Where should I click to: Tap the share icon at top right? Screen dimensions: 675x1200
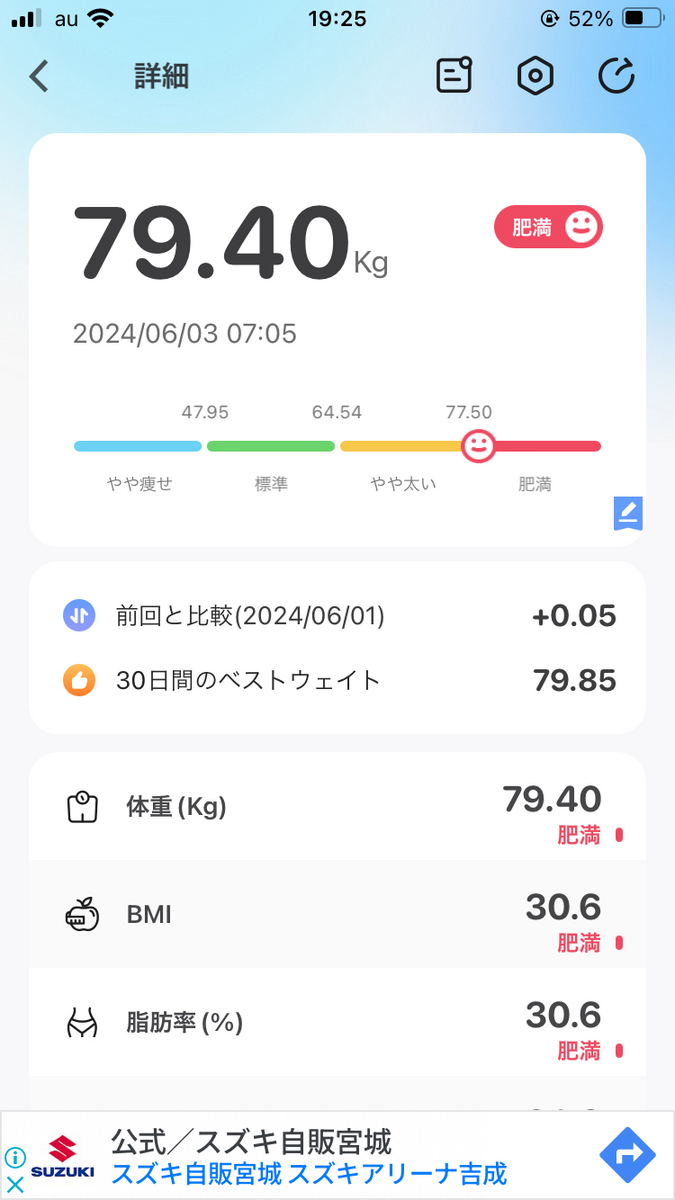tap(616, 76)
